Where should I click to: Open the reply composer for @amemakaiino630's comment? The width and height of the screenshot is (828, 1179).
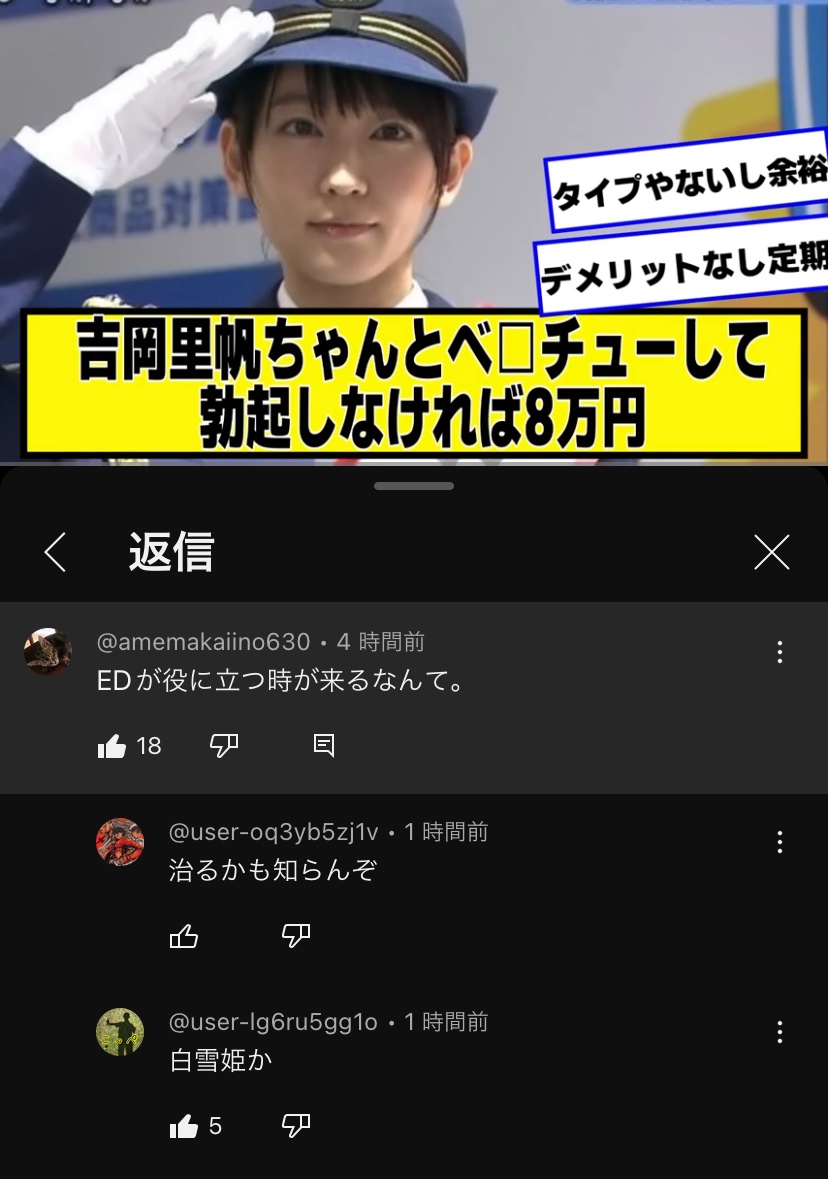[x=322, y=745]
